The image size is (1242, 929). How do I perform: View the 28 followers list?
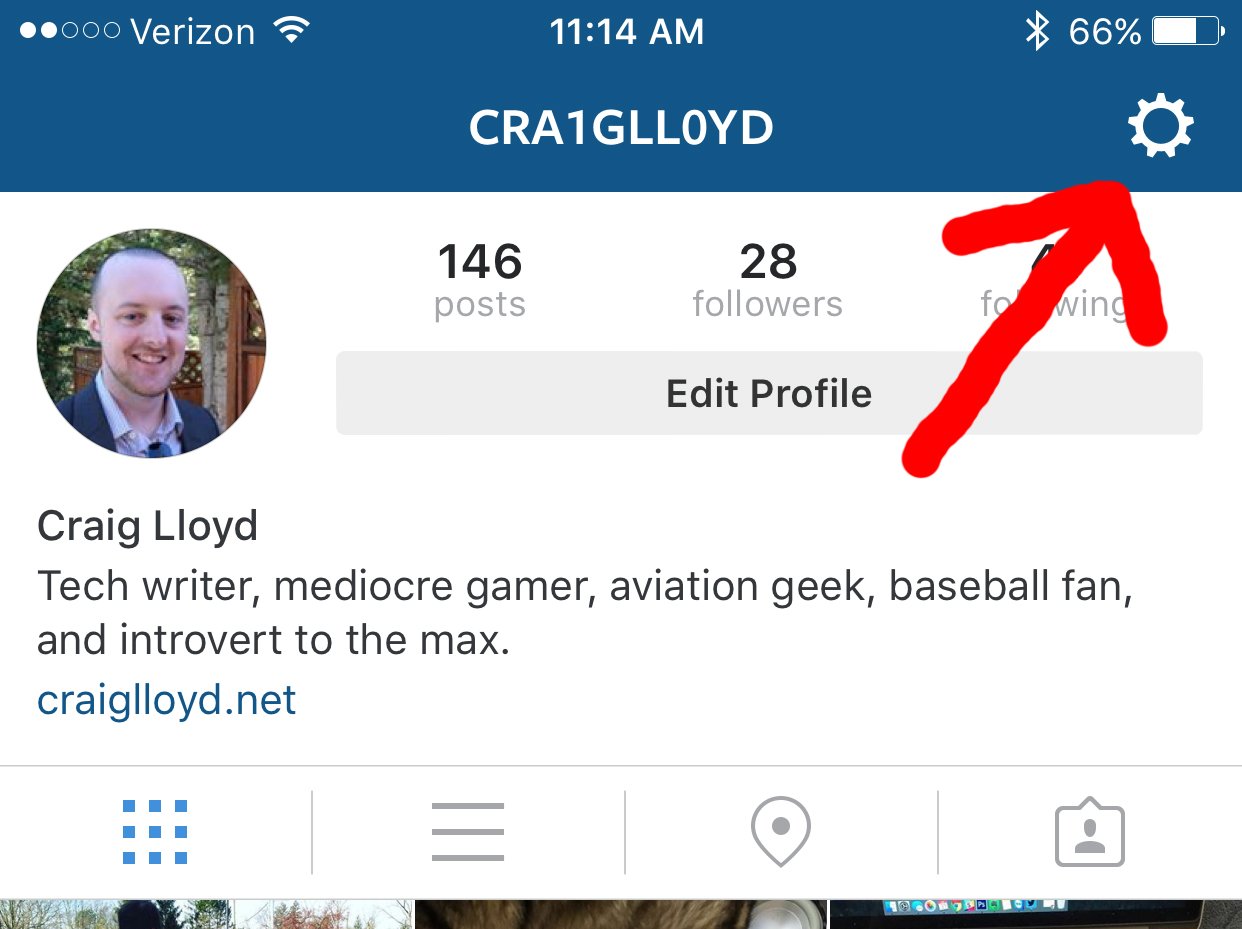[x=767, y=280]
